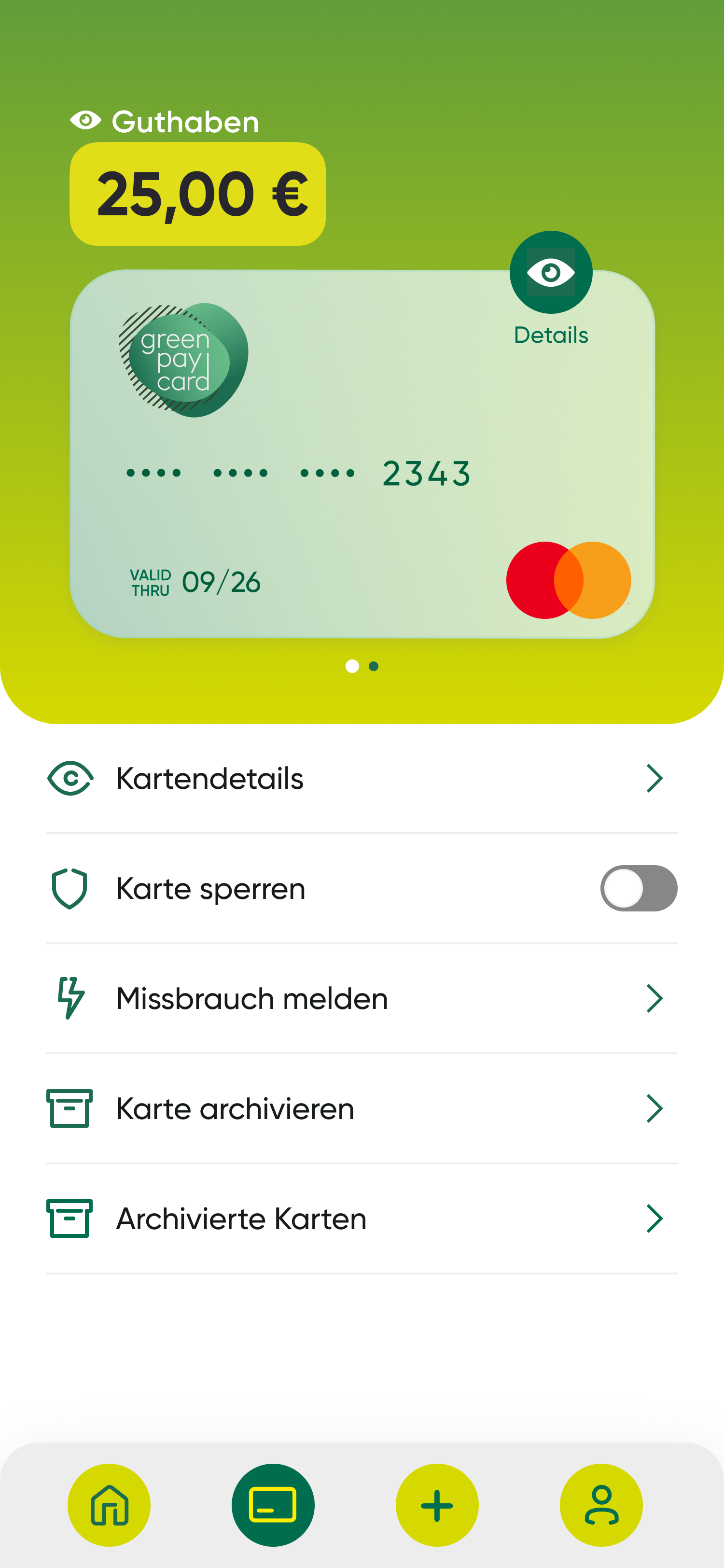This screenshot has width=724, height=1568.
Task: Go to the home tab
Action: tap(110, 1505)
